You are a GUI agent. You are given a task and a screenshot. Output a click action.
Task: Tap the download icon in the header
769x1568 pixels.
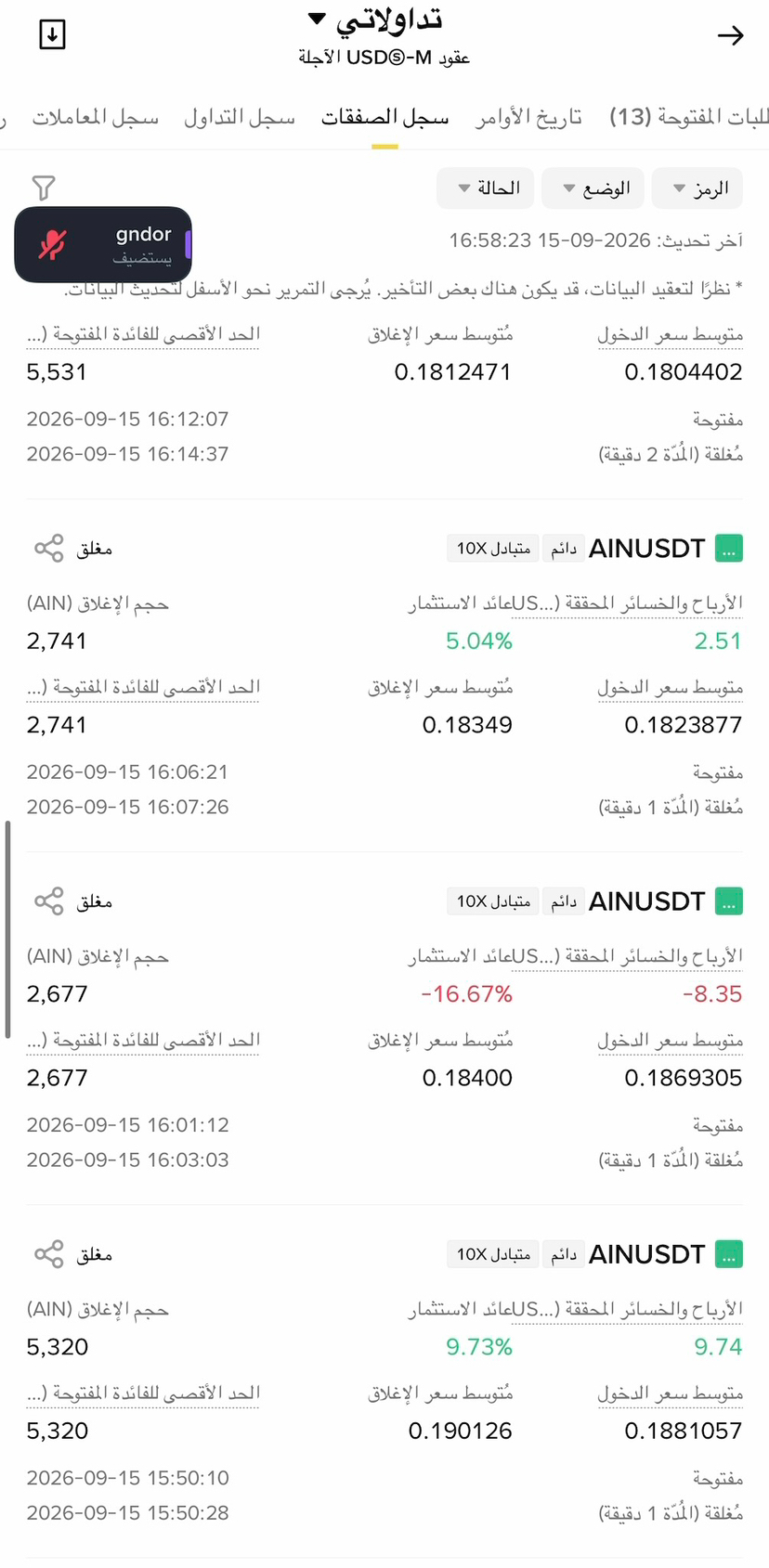pos(52,35)
